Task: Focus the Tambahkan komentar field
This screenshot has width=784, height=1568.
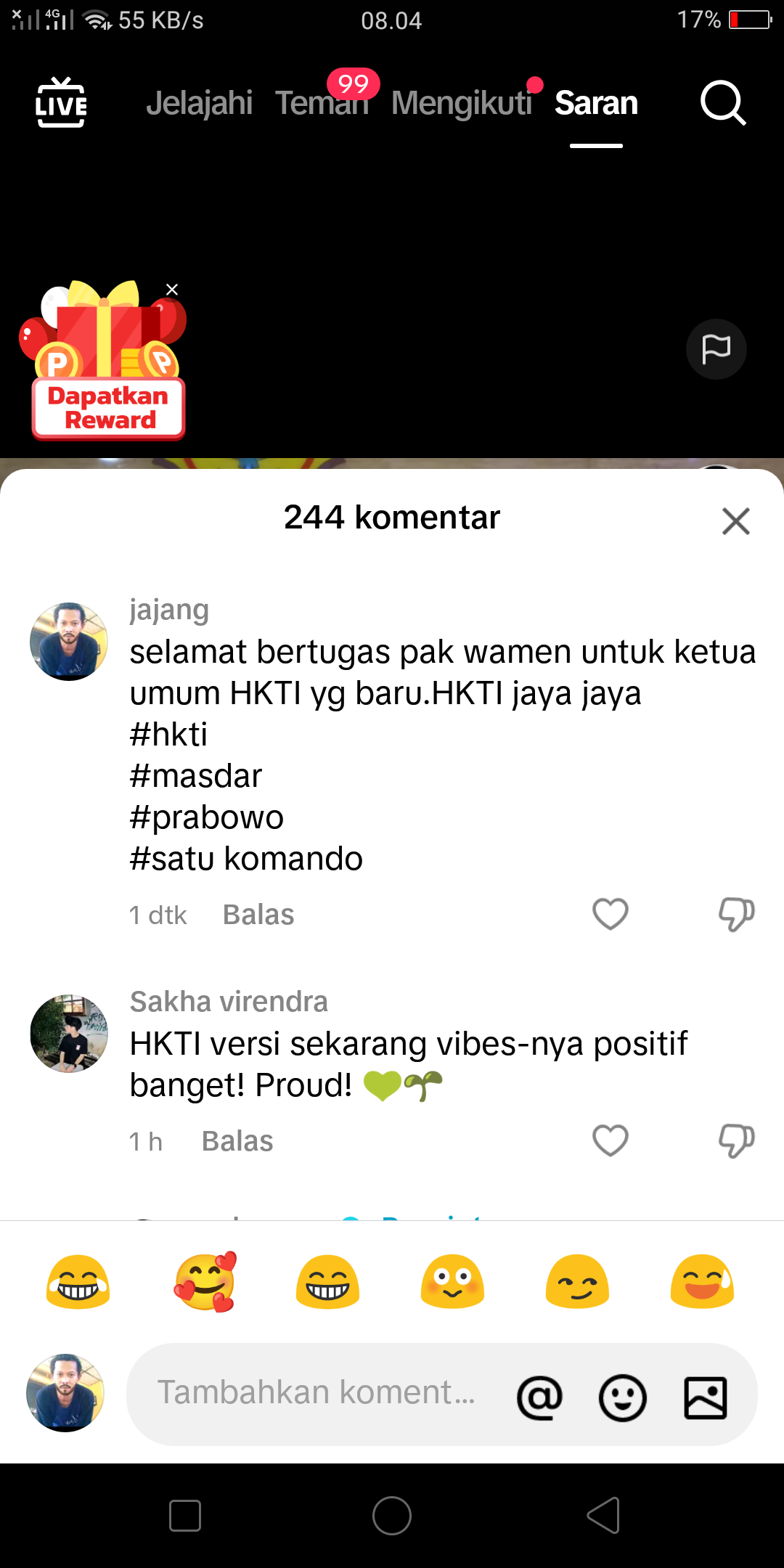Action: click(317, 1393)
